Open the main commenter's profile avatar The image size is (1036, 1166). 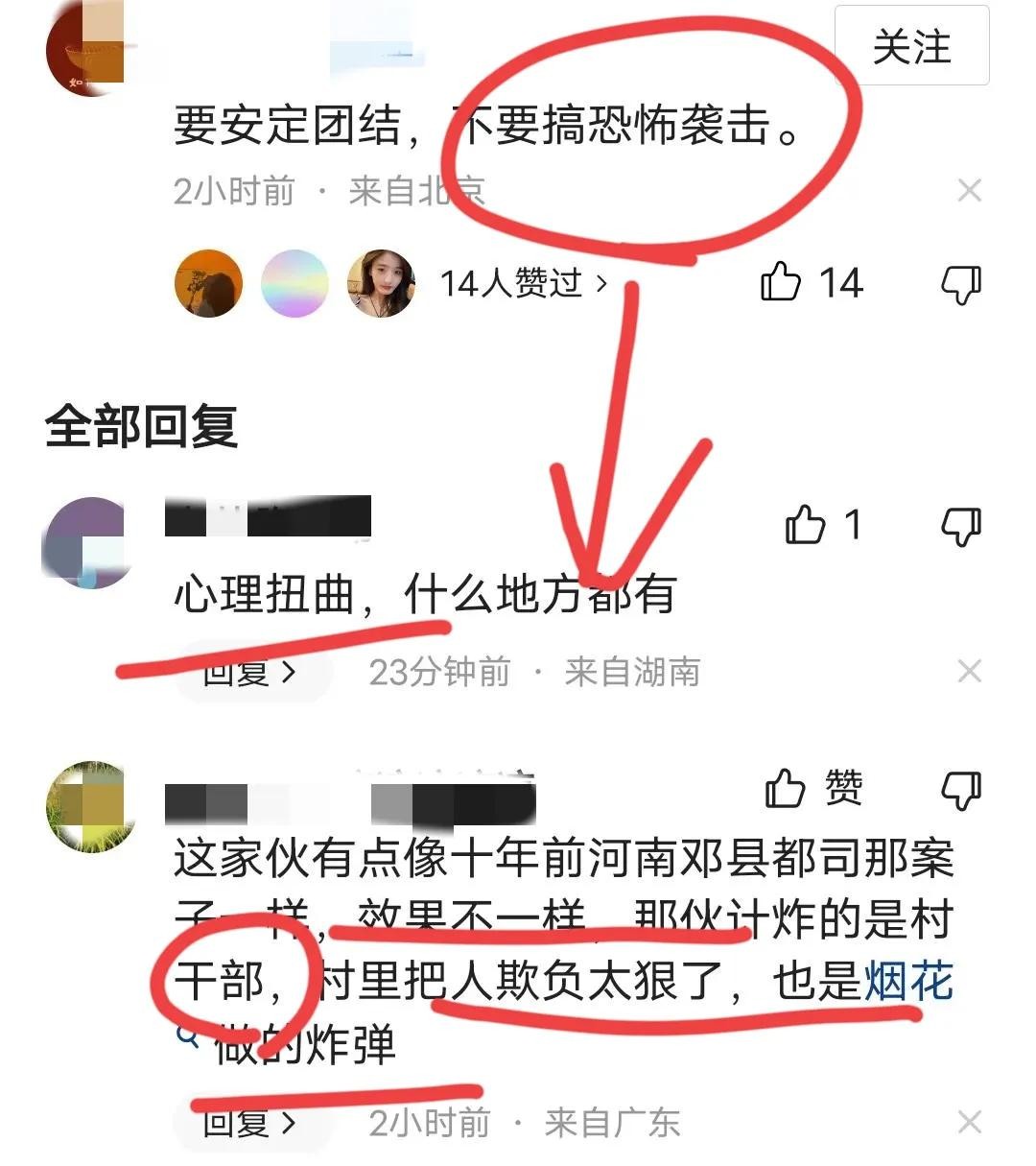pos(85,48)
